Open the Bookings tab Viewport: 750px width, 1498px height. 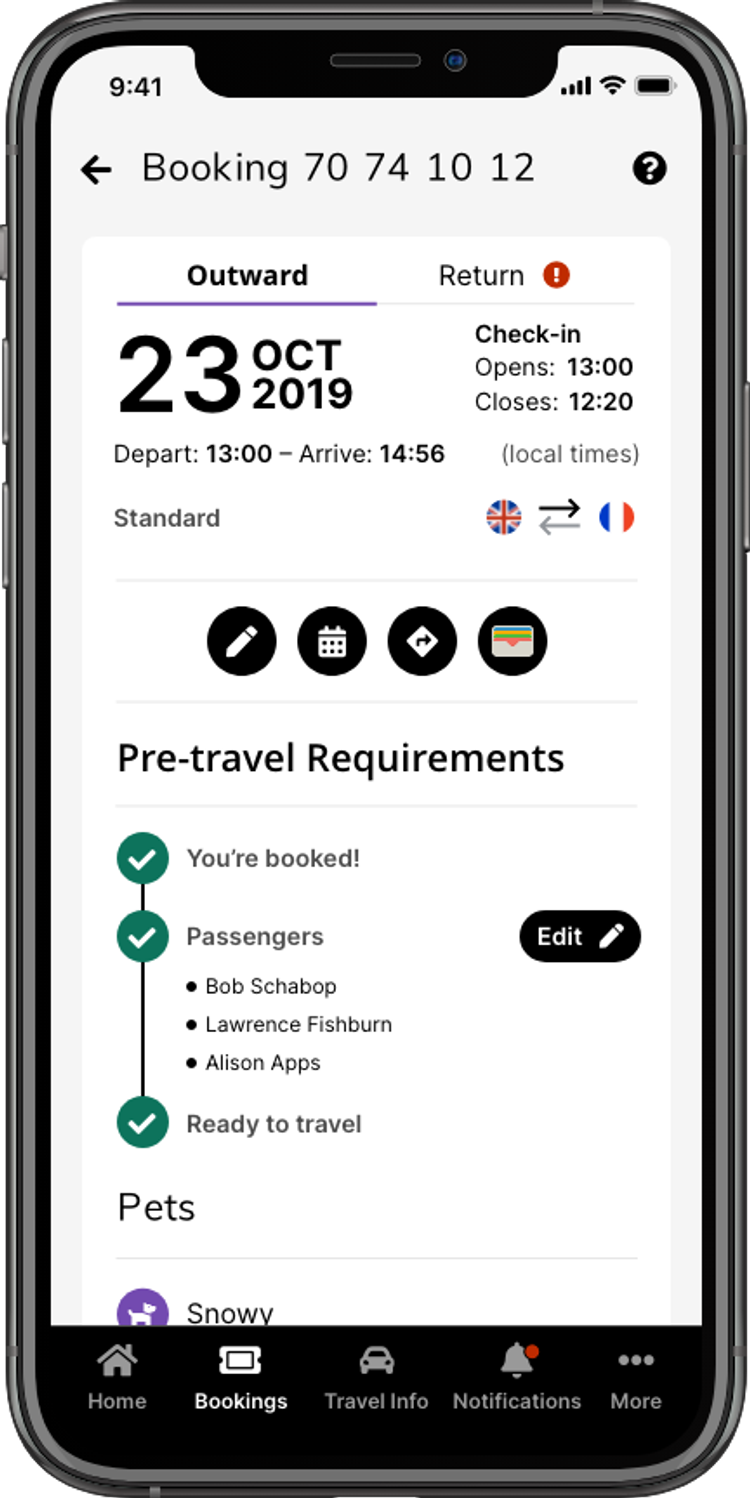(x=241, y=1378)
